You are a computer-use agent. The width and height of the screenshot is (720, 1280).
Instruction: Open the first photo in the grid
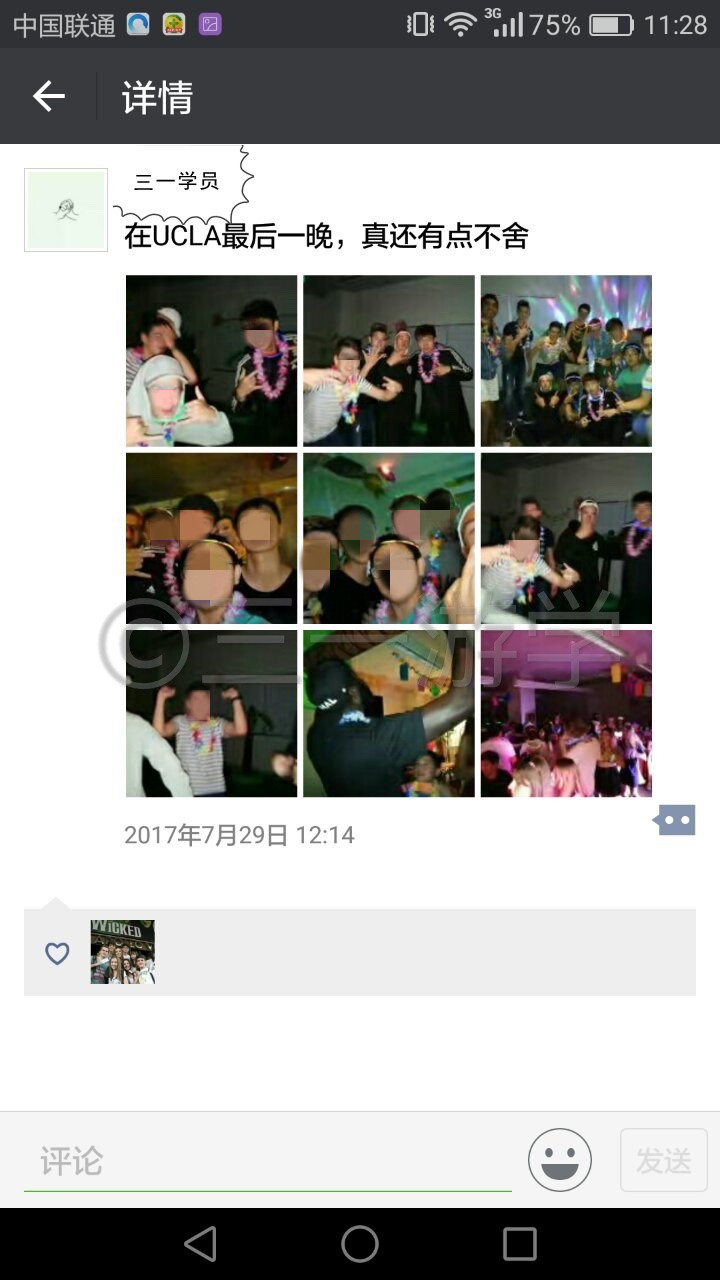coord(211,361)
